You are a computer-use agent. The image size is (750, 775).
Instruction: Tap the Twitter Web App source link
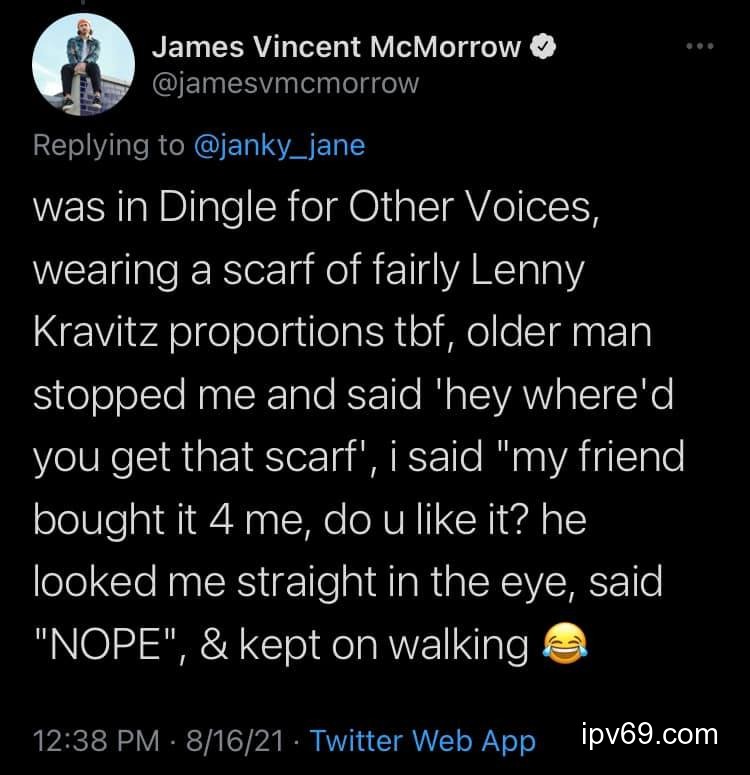(x=423, y=741)
